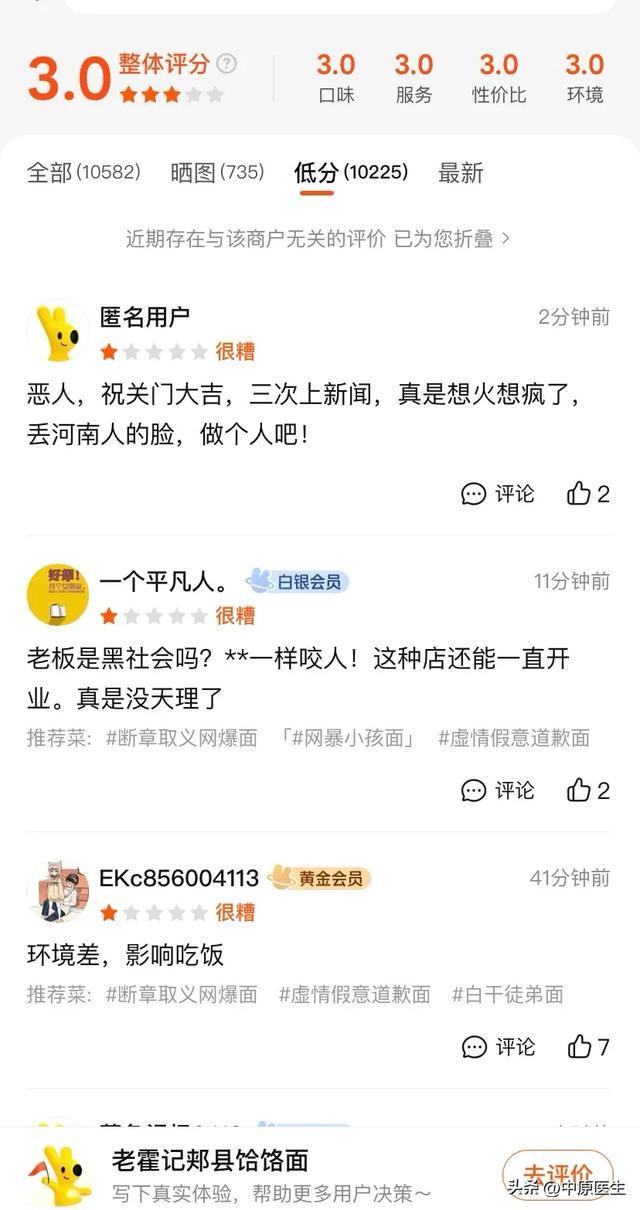This screenshot has height=1210, width=640.
Task: Comment on 匿名用户's review
Action: pyautogui.click(x=498, y=493)
